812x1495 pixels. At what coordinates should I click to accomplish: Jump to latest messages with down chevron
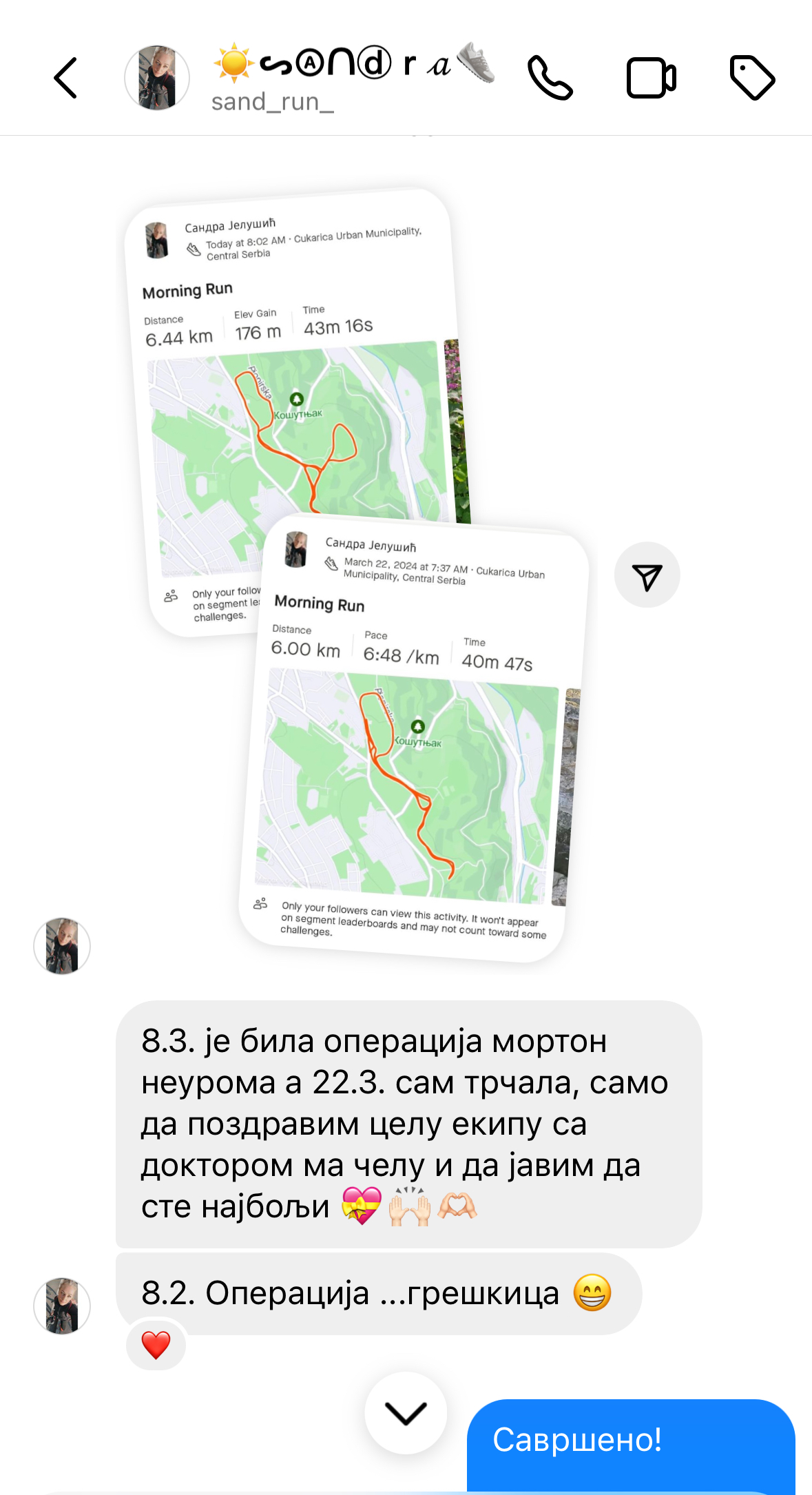[x=406, y=1413]
